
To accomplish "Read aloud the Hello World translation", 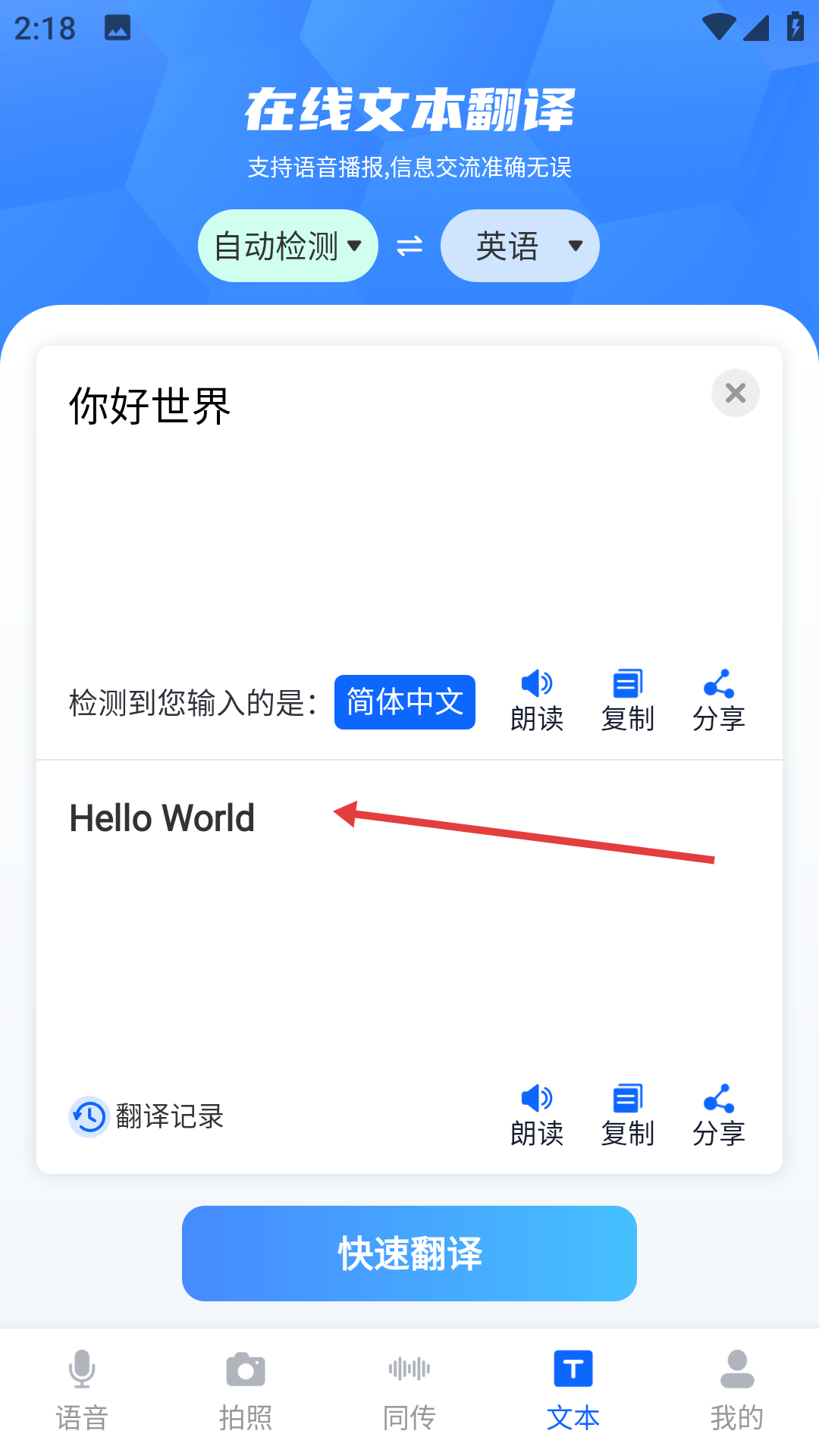I will tap(537, 1115).
